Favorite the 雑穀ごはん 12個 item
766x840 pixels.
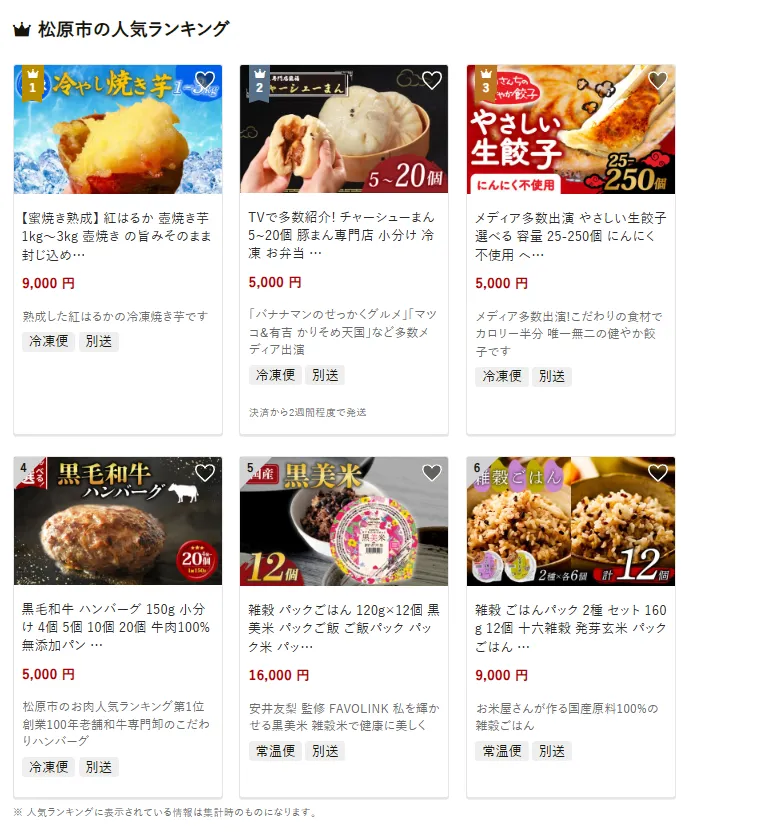pos(658,473)
